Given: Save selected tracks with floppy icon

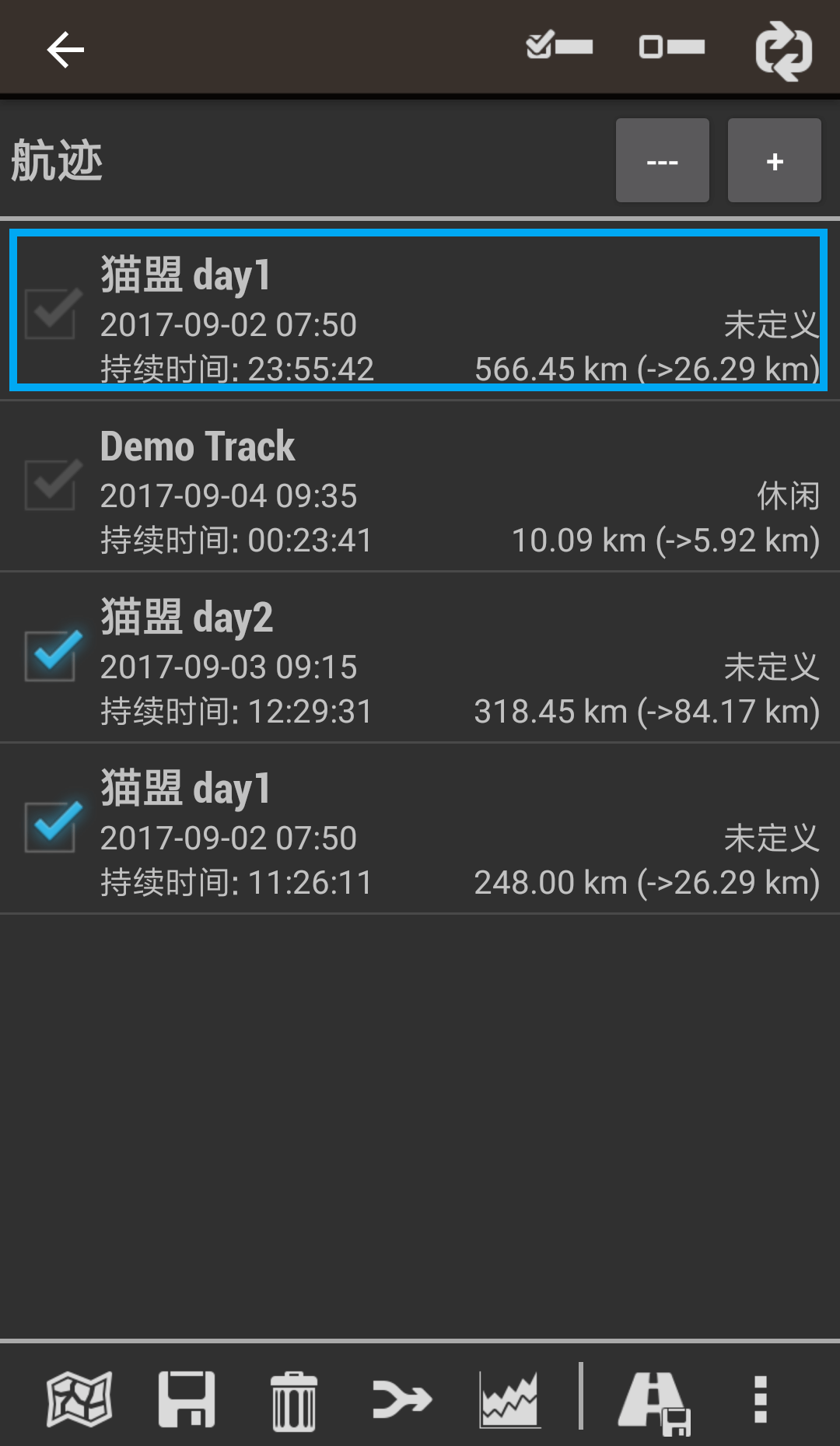Looking at the screenshot, I should (x=187, y=1399).
